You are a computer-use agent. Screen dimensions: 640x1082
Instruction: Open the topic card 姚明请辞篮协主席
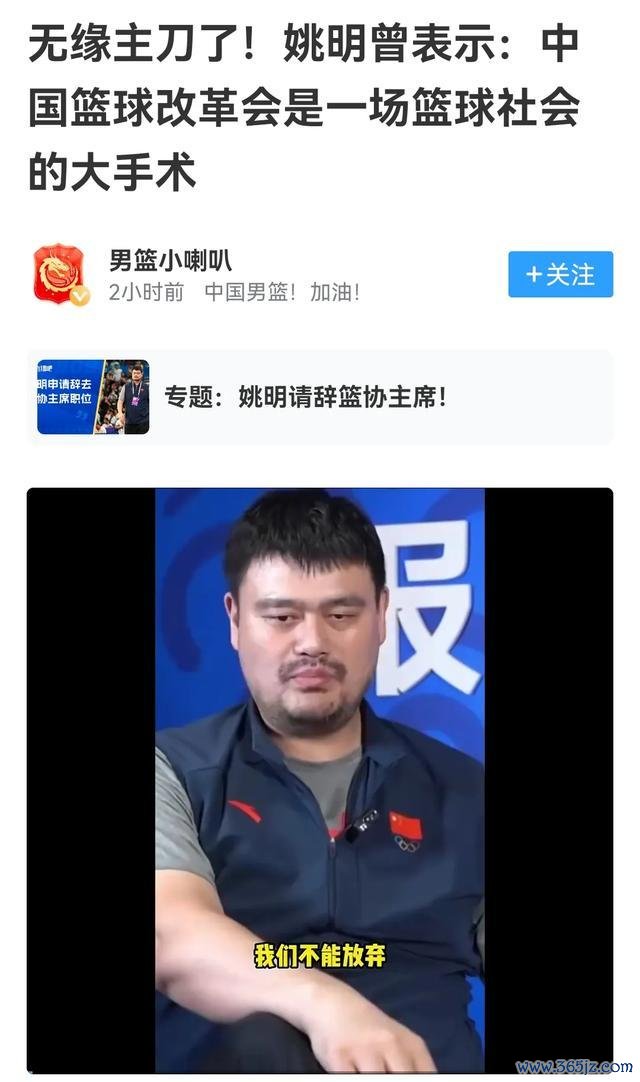pyautogui.click(x=320, y=397)
